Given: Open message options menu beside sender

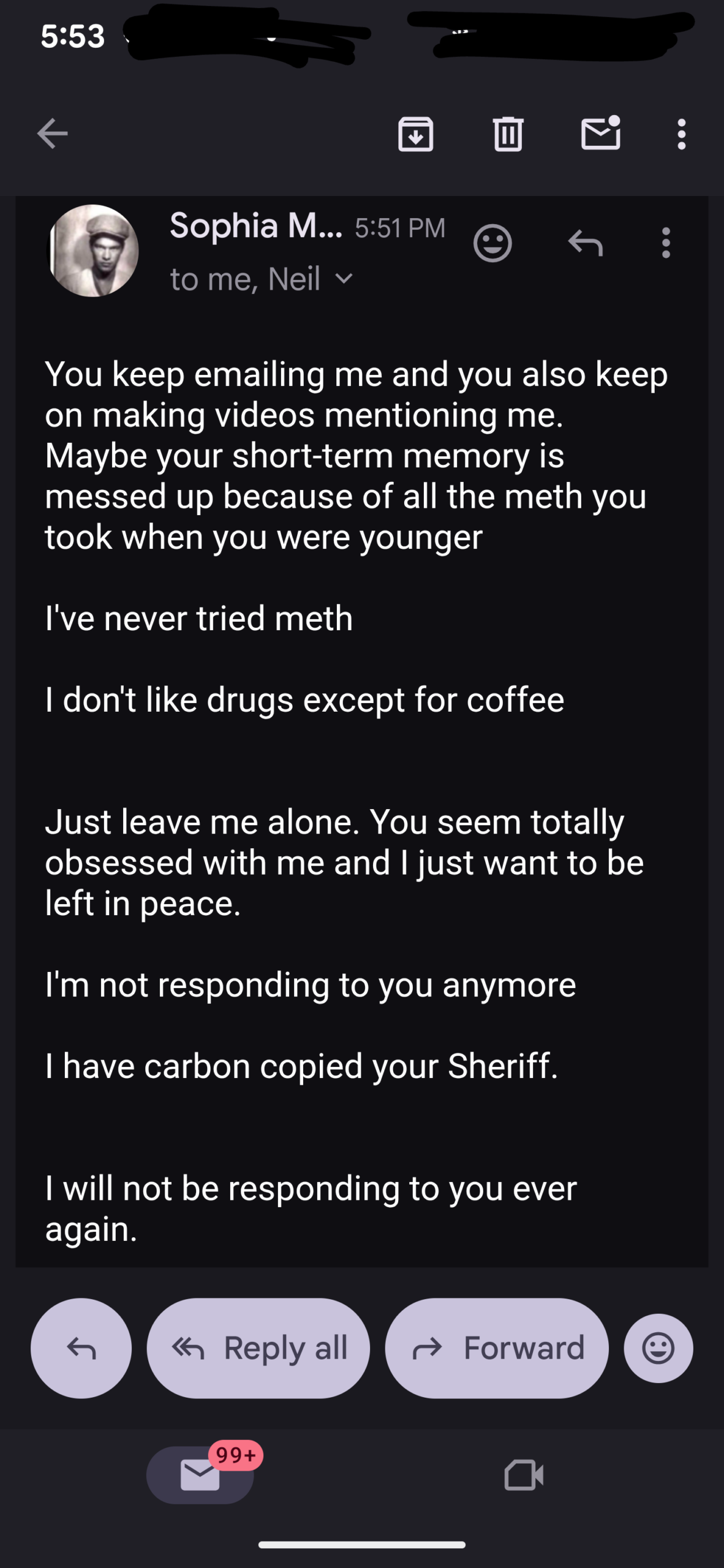Looking at the screenshot, I should [x=666, y=243].
